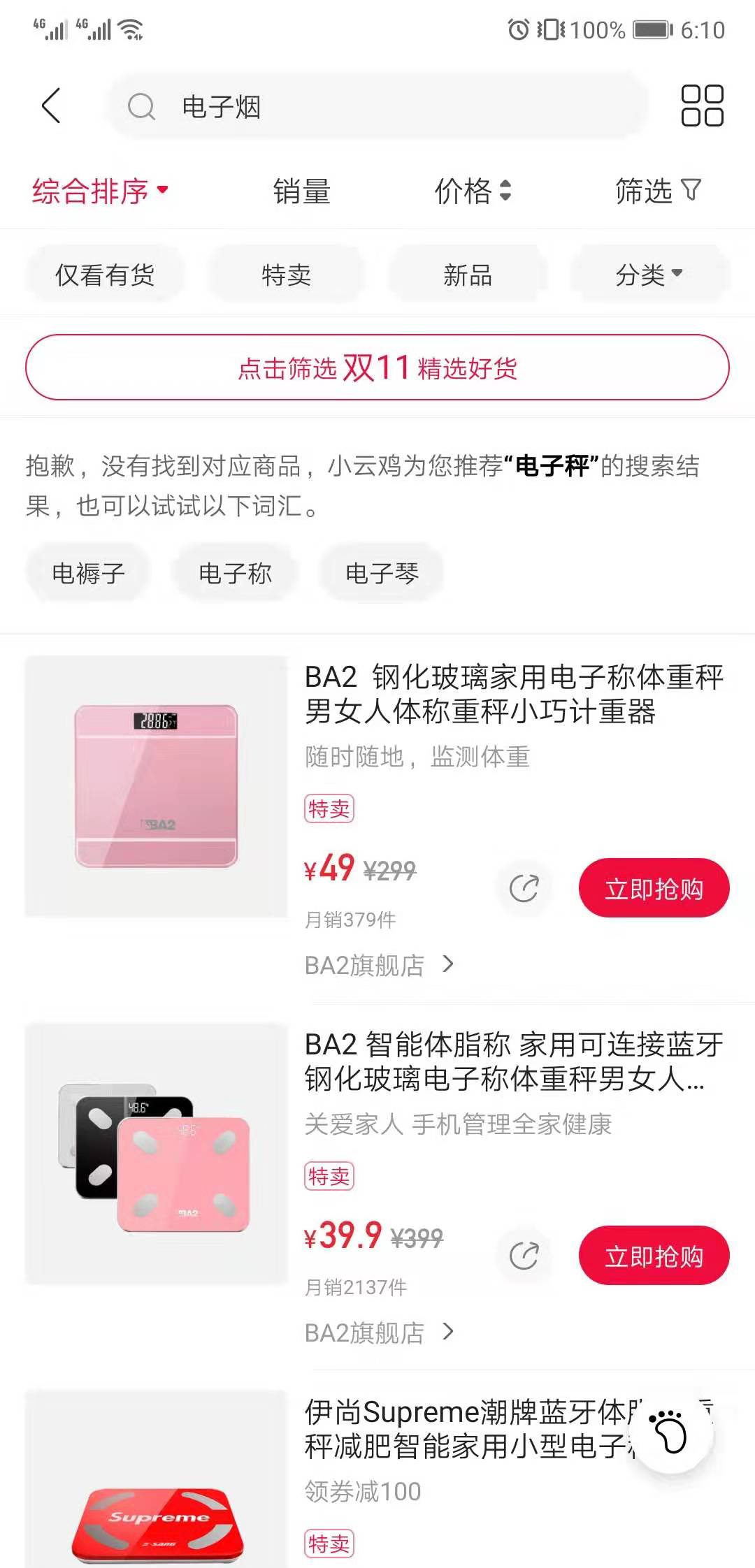Sort results by 销量
This screenshot has height=1568, width=755.
click(x=301, y=191)
